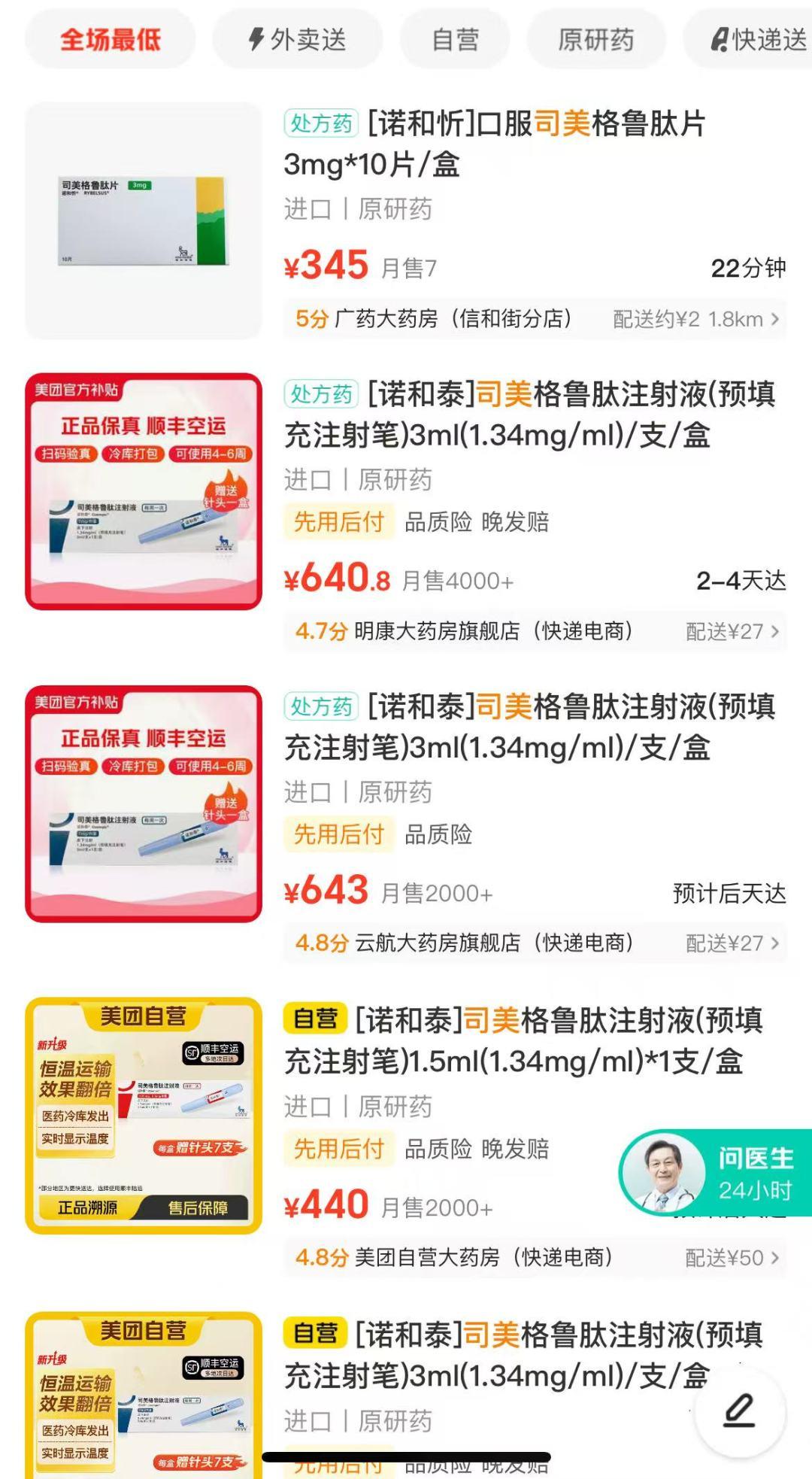Screen dimensions: 812x1479
Task: Select the 全场最低 filter chip
Action: [111, 39]
